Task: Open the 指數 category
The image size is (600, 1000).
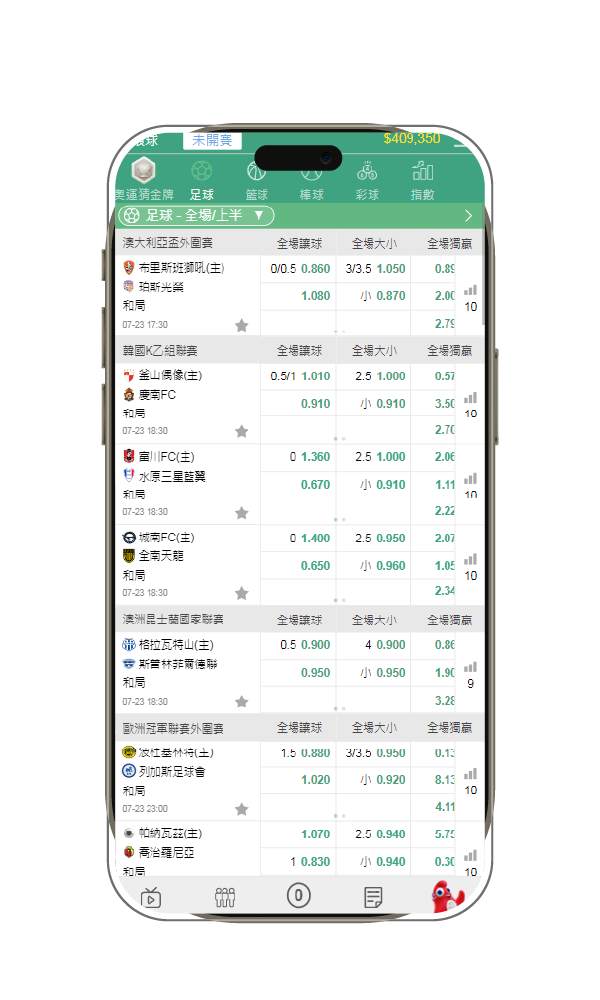Action: click(422, 180)
